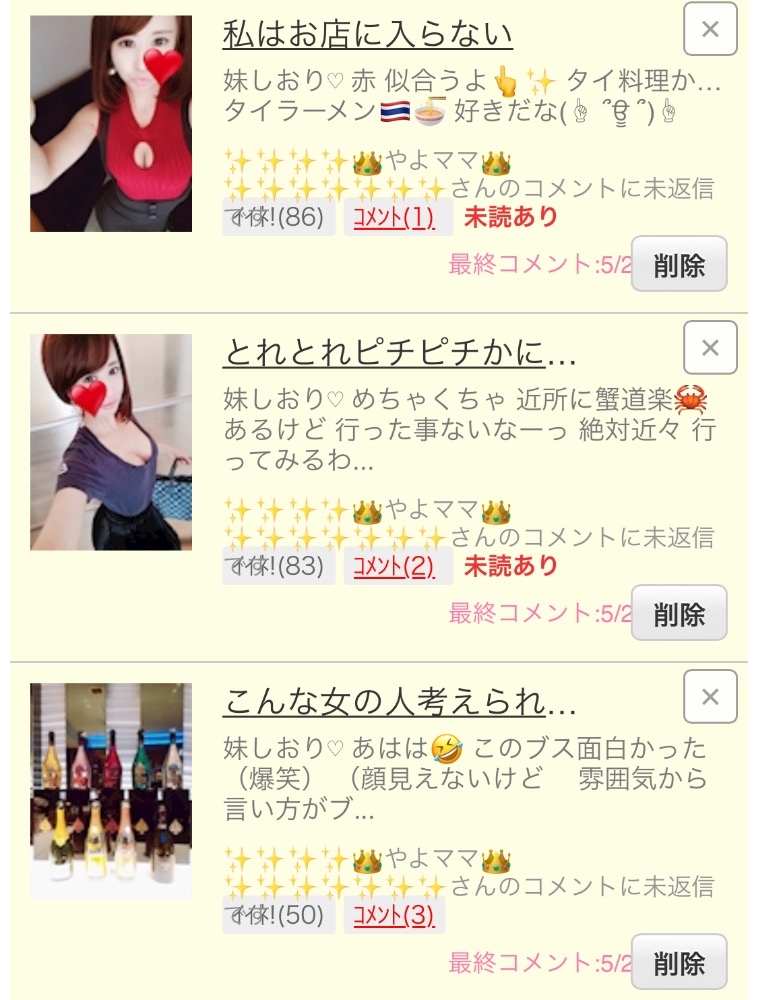The image size is (757, 1000).
Task: Delete the こんな女の人考えられ… post
Action: 679,962
